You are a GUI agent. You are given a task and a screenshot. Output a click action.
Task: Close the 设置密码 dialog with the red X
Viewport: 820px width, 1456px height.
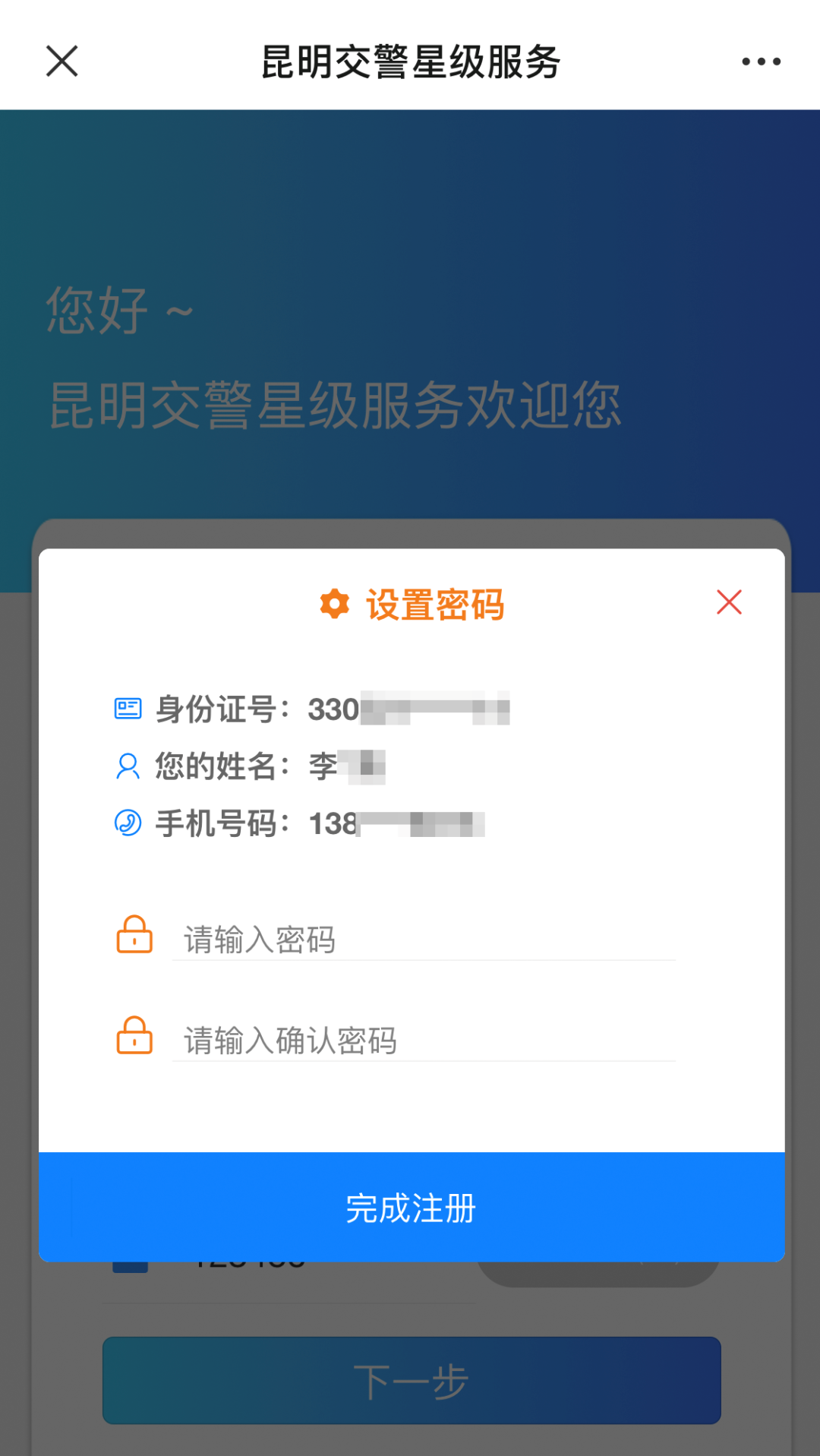[728, 602]
